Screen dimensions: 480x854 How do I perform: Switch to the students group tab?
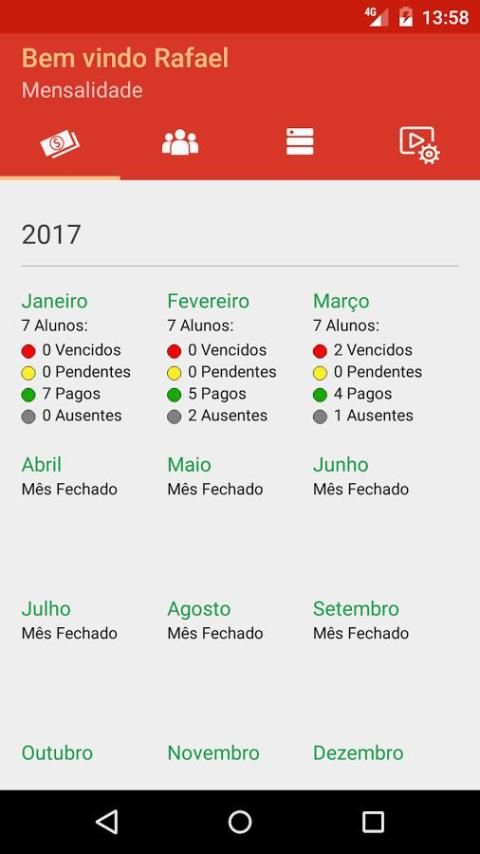[x=180, y=143]
